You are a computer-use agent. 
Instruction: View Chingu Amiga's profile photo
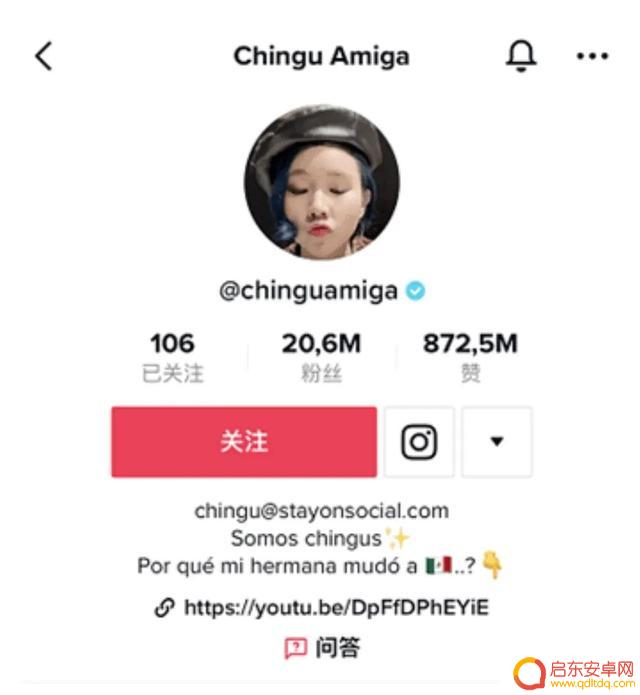[321, 182]
